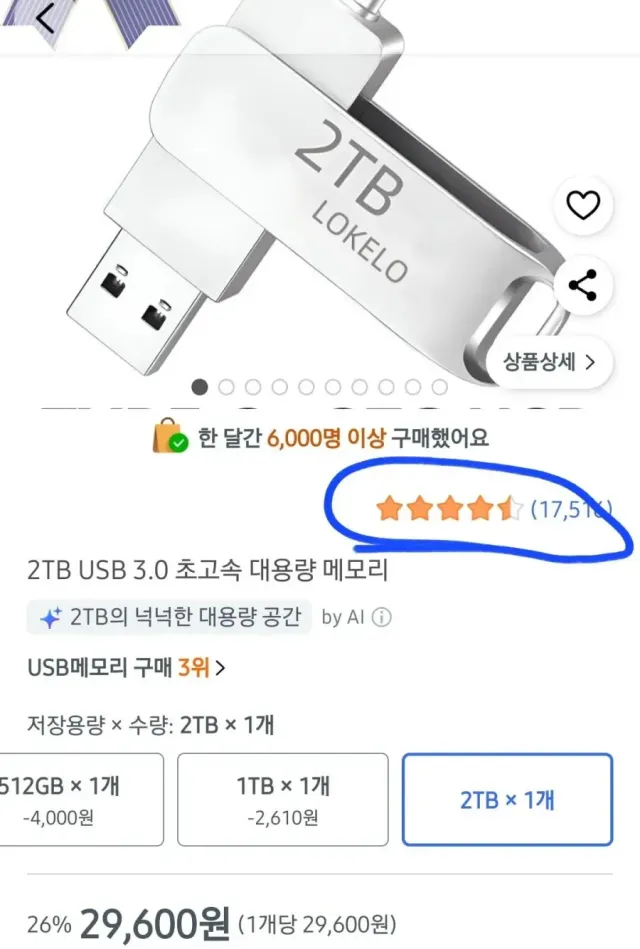
Task: Choose the 1TB × 1개 option
Action: coord(283,799)
